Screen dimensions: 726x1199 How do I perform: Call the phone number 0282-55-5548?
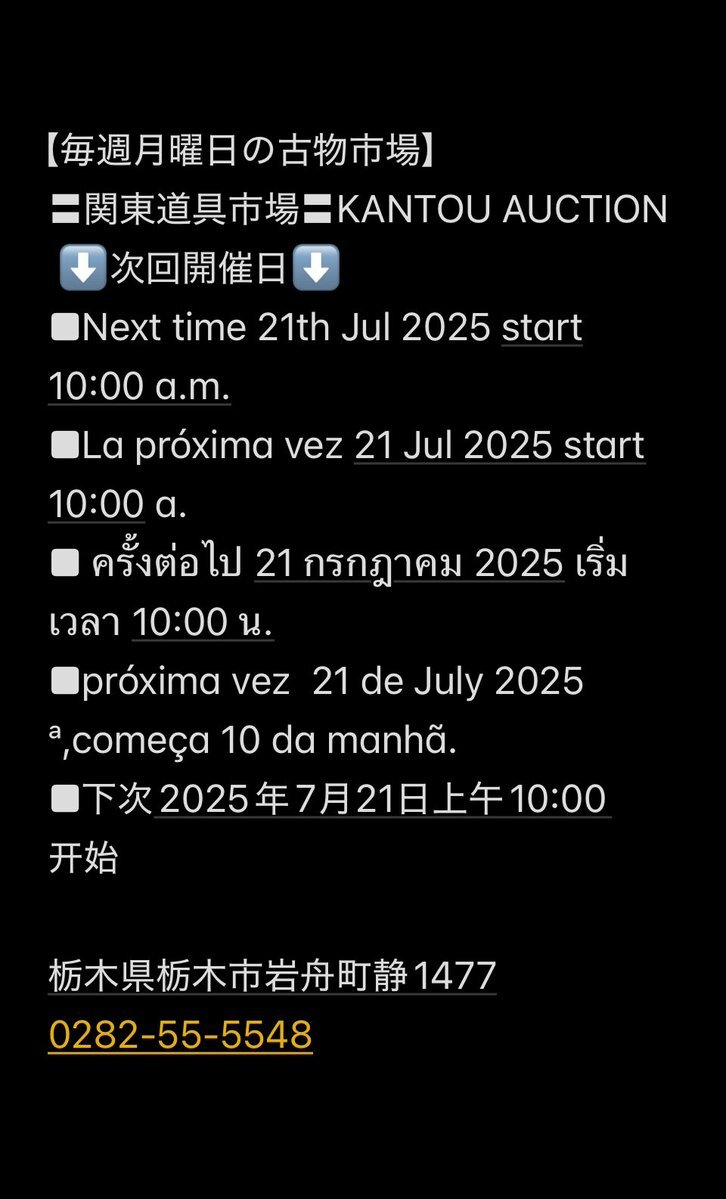coord(180,1035)
